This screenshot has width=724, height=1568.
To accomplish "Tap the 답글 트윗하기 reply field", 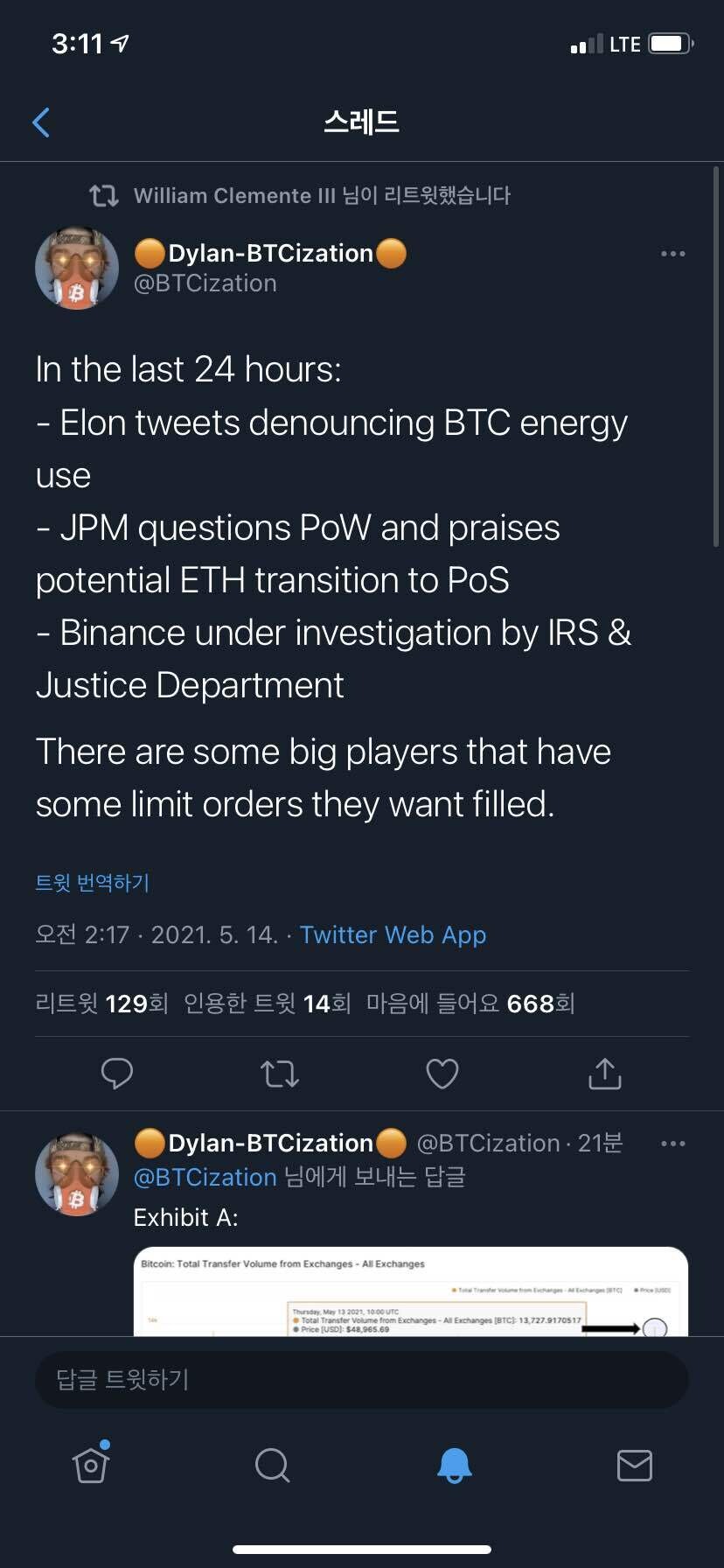I will pos(362,1380).
